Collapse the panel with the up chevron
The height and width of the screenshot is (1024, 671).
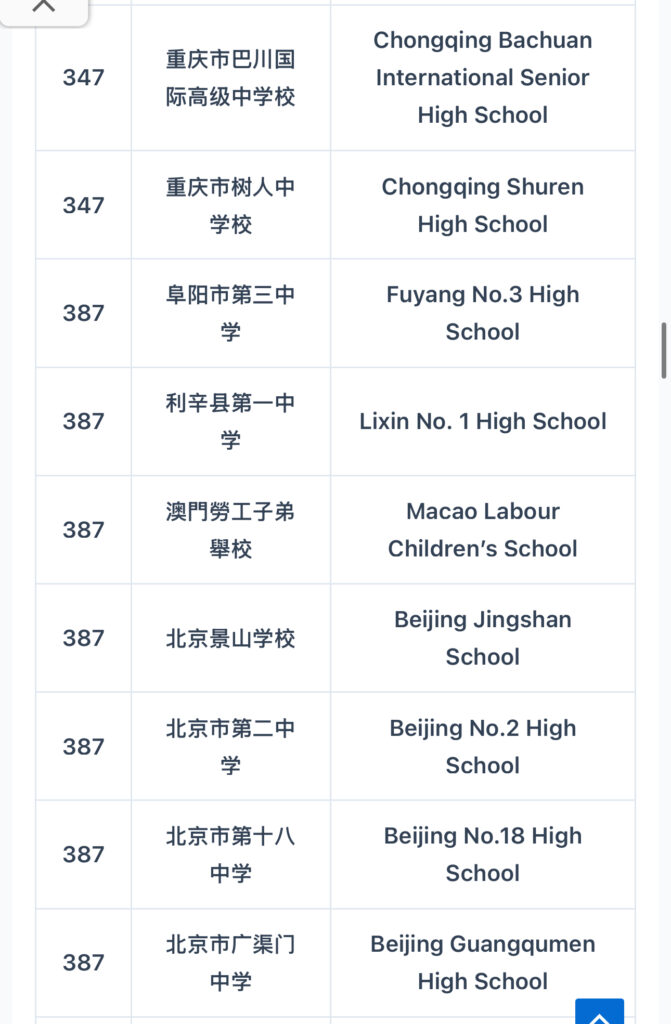tap(44, 8)
